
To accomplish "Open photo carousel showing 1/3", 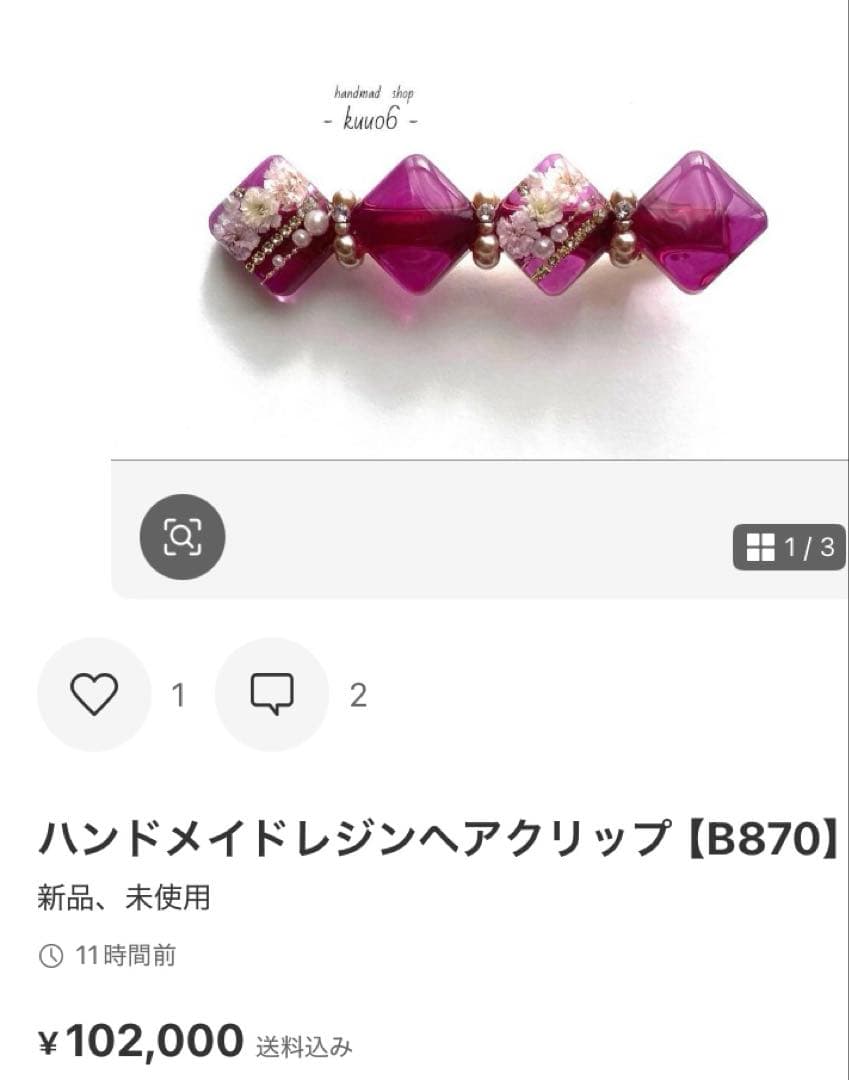I will click(788, 546).
